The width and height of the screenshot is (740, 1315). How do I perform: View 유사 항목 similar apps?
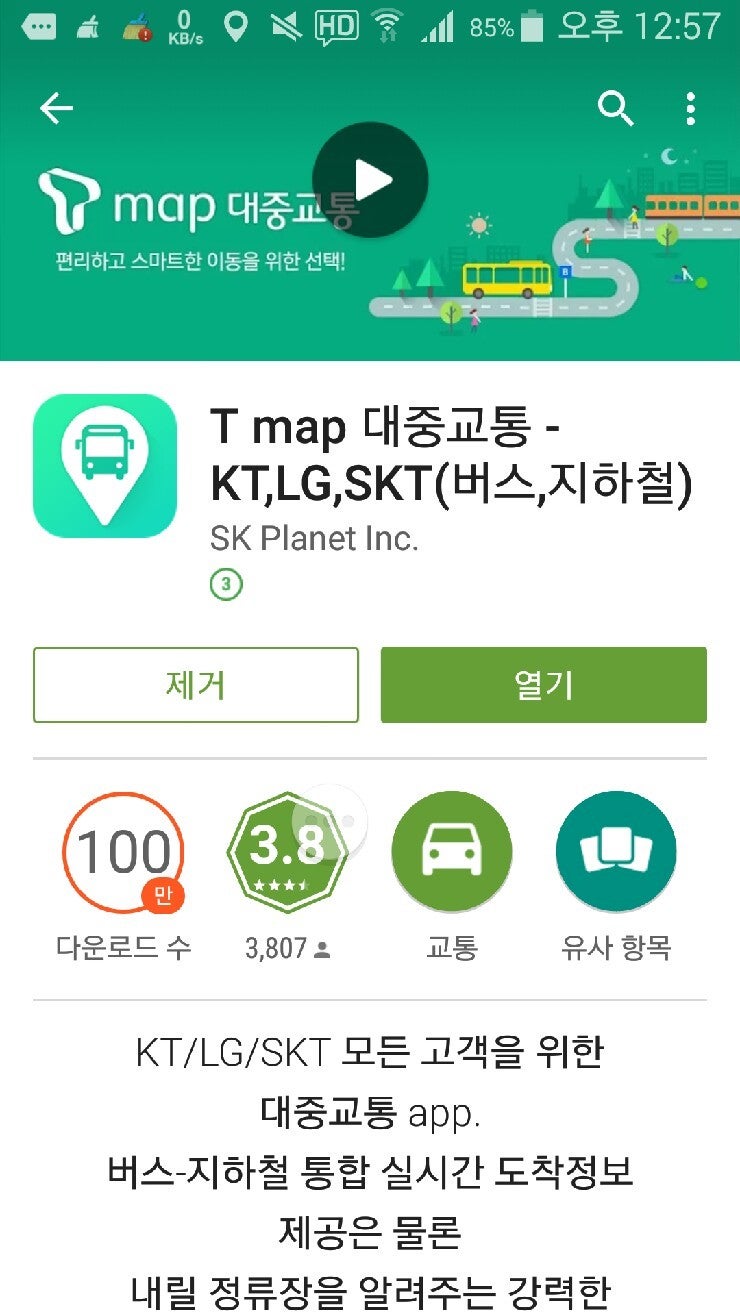616,851
